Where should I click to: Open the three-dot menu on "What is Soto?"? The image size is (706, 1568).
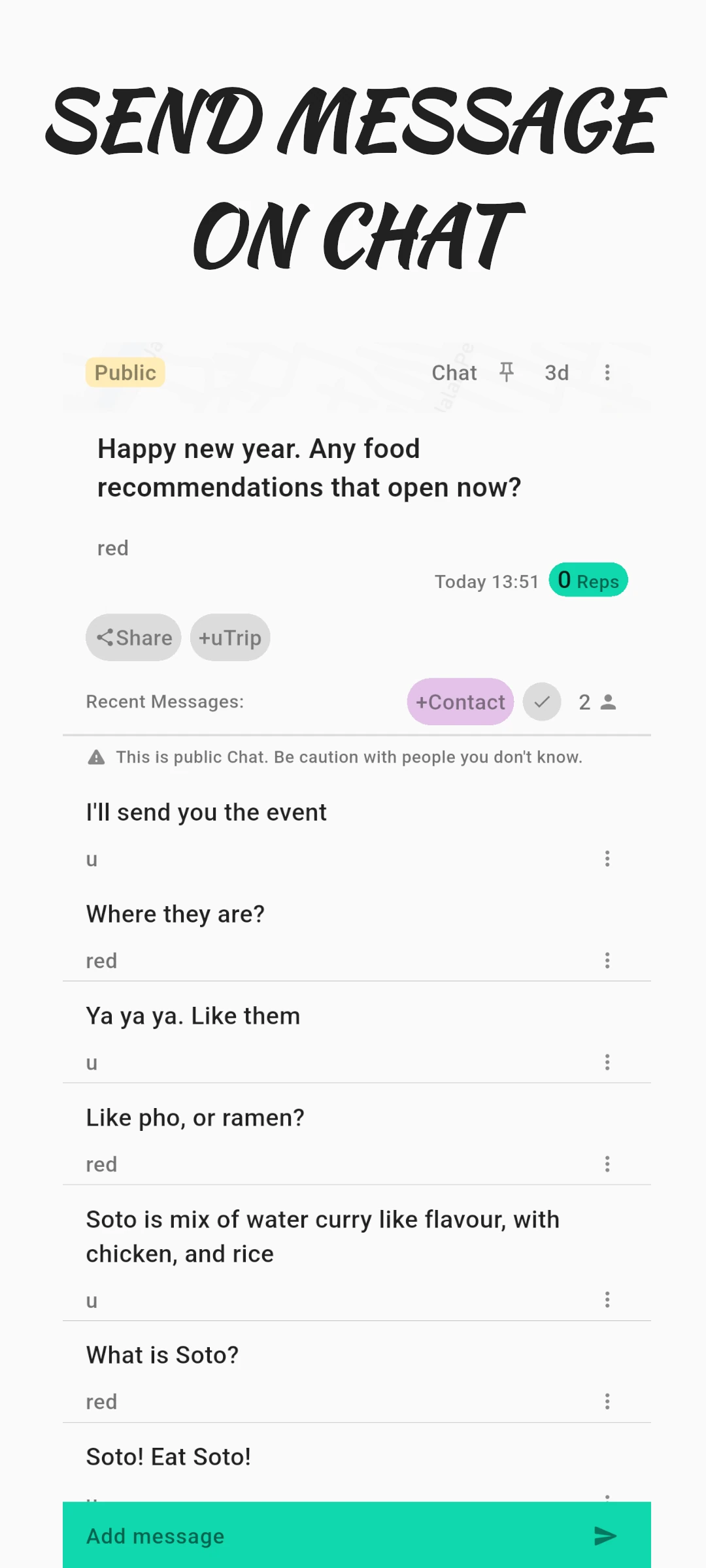pos(607,1401)
